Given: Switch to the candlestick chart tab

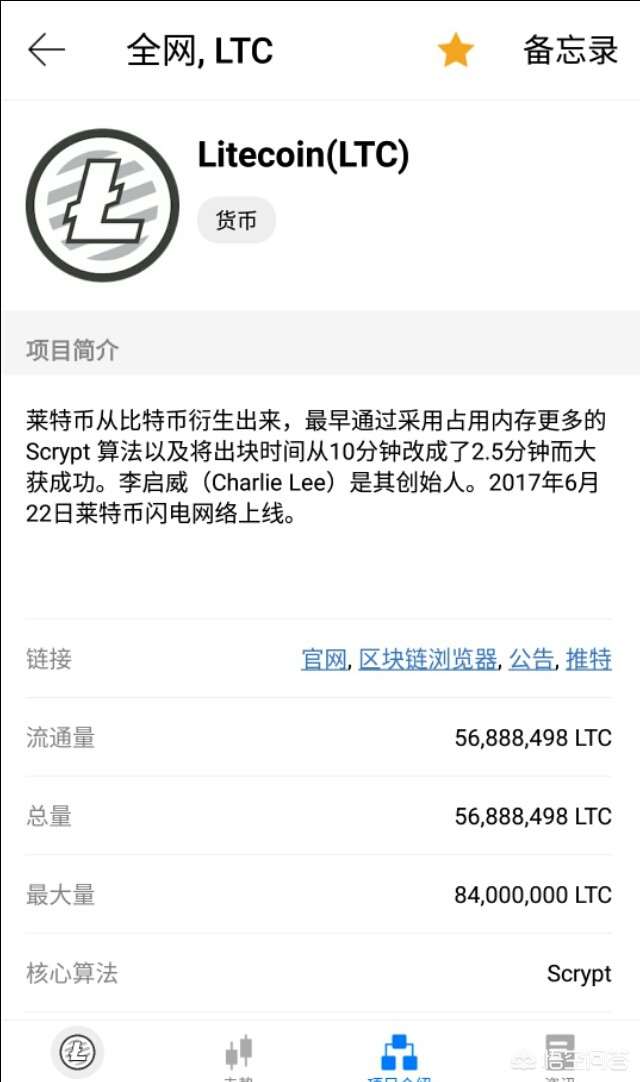Looking at the screenshot, I should [238, 1054].
